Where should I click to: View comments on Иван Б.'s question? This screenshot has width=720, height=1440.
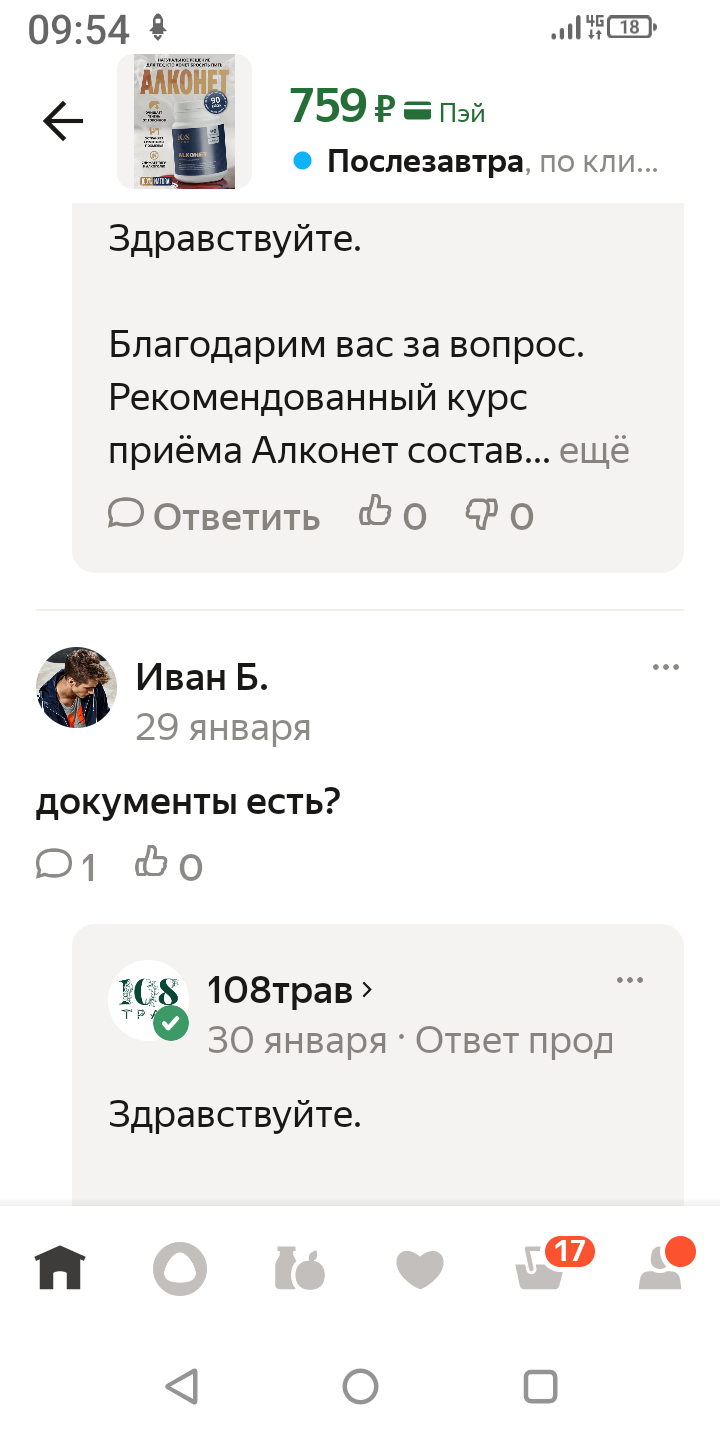(x=66, y=864)
